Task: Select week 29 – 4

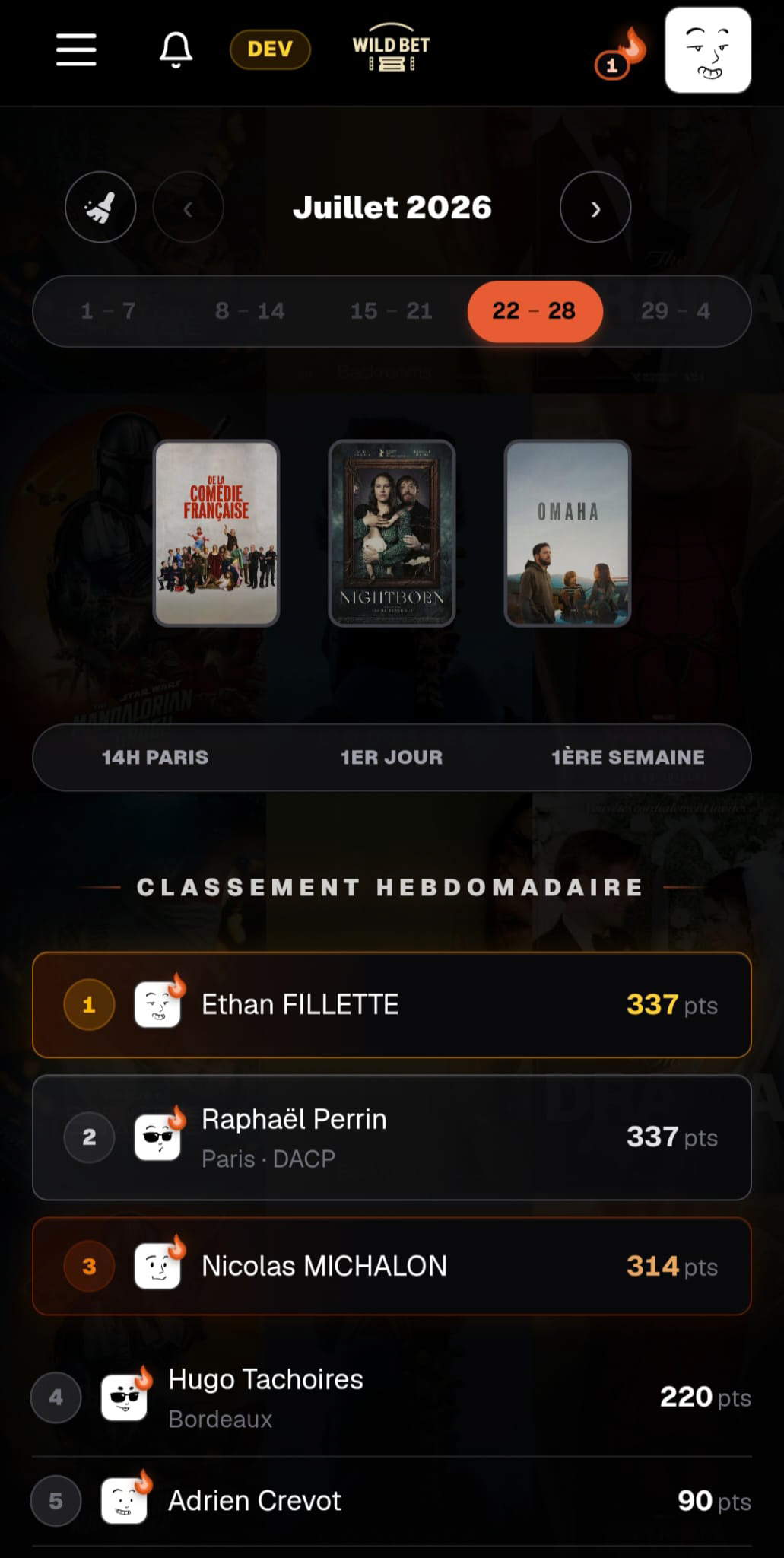Action: 675,311
